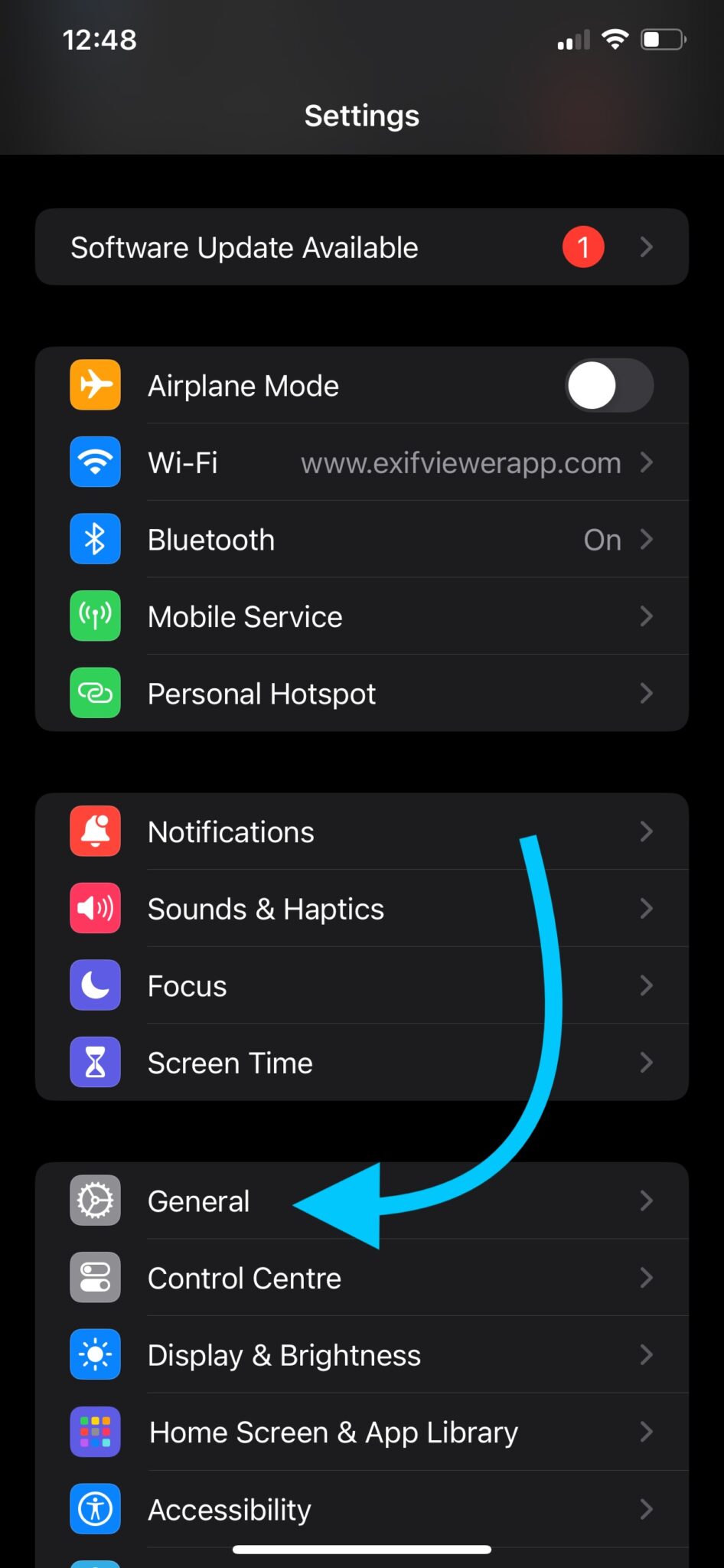Tap the Accessibility icon
The width and height of the screenshot is (724, 1568).
pos(95,1508)
